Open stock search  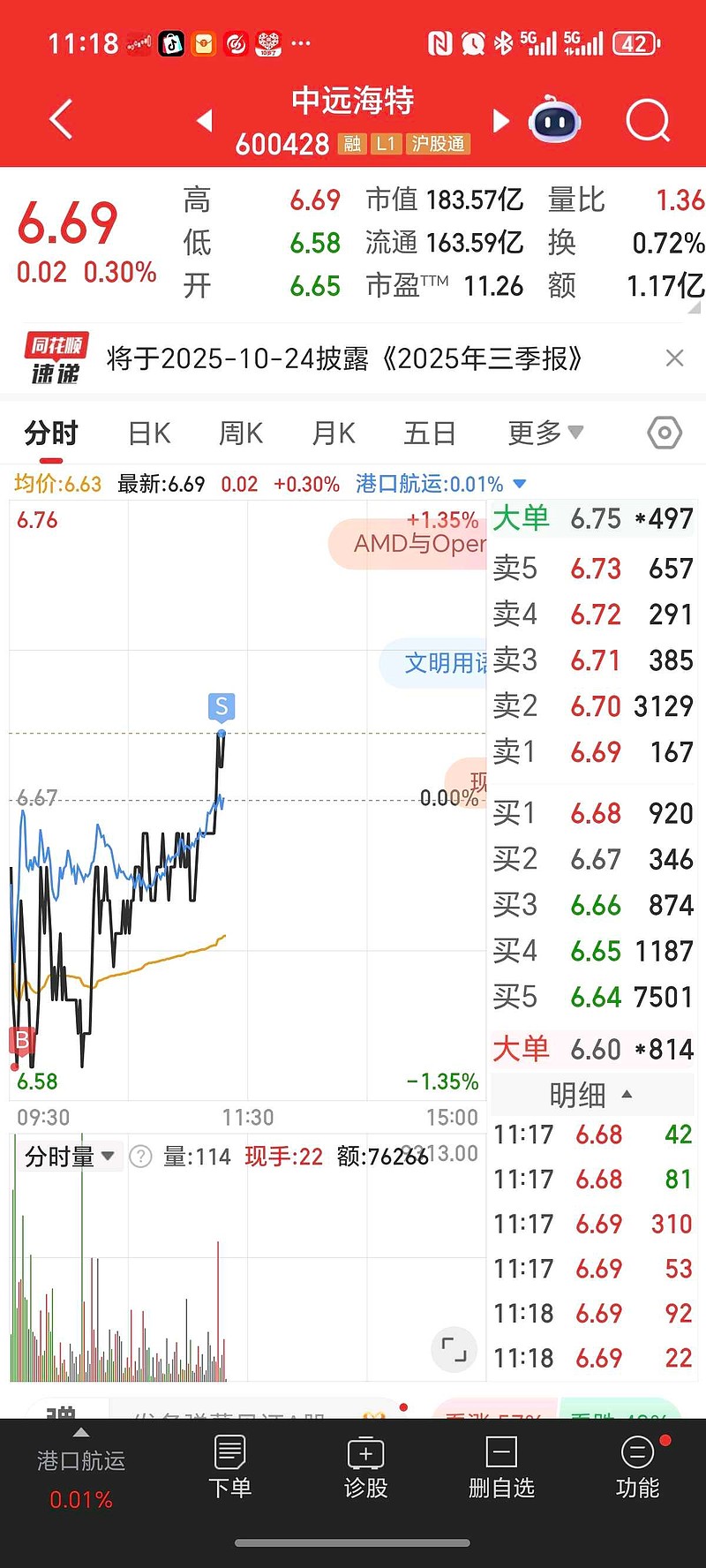(x=648, y=120)
